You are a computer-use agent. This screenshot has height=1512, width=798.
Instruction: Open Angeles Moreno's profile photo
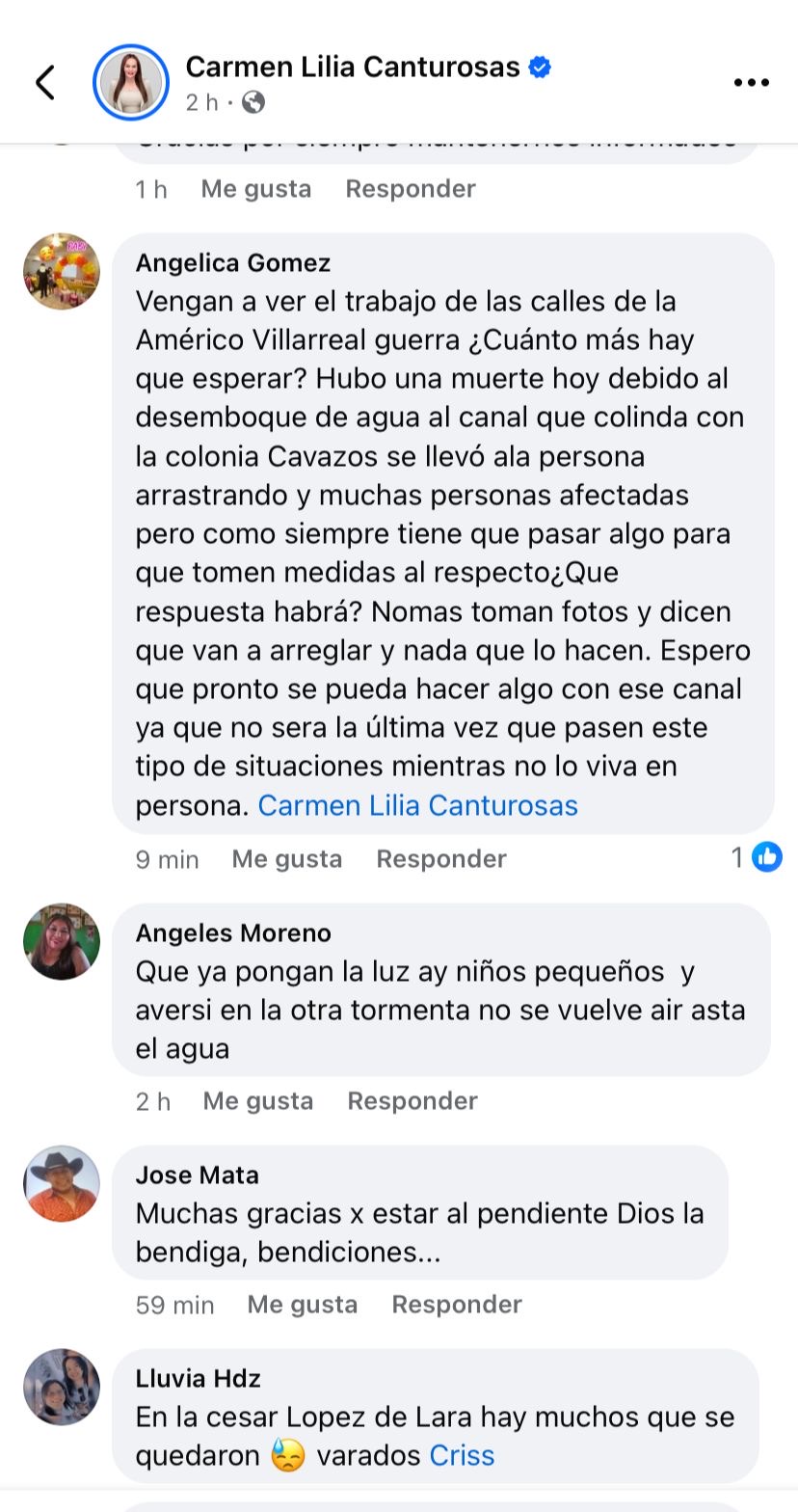62,941
